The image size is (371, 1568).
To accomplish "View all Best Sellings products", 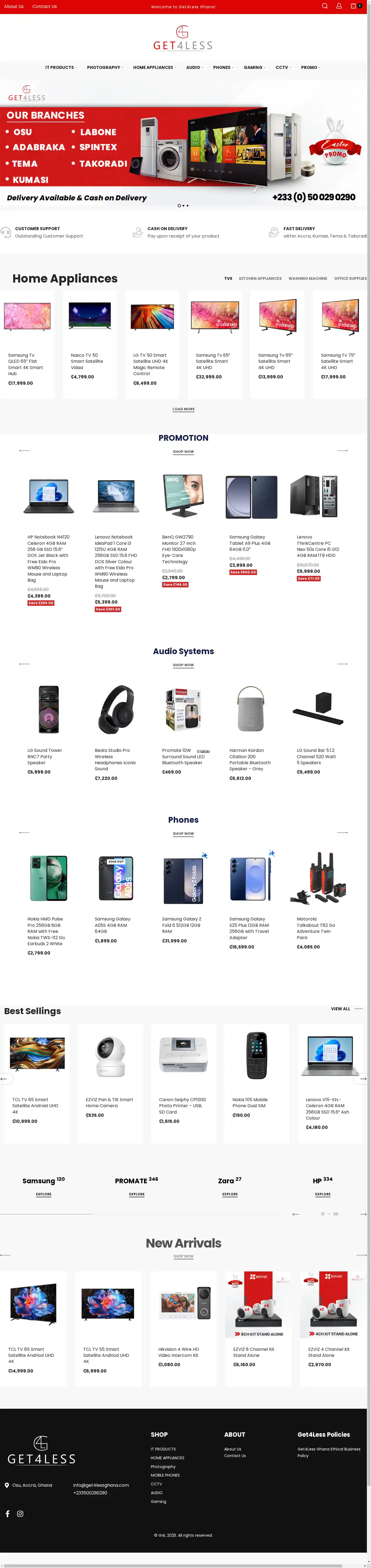I will pos(340,1009).
